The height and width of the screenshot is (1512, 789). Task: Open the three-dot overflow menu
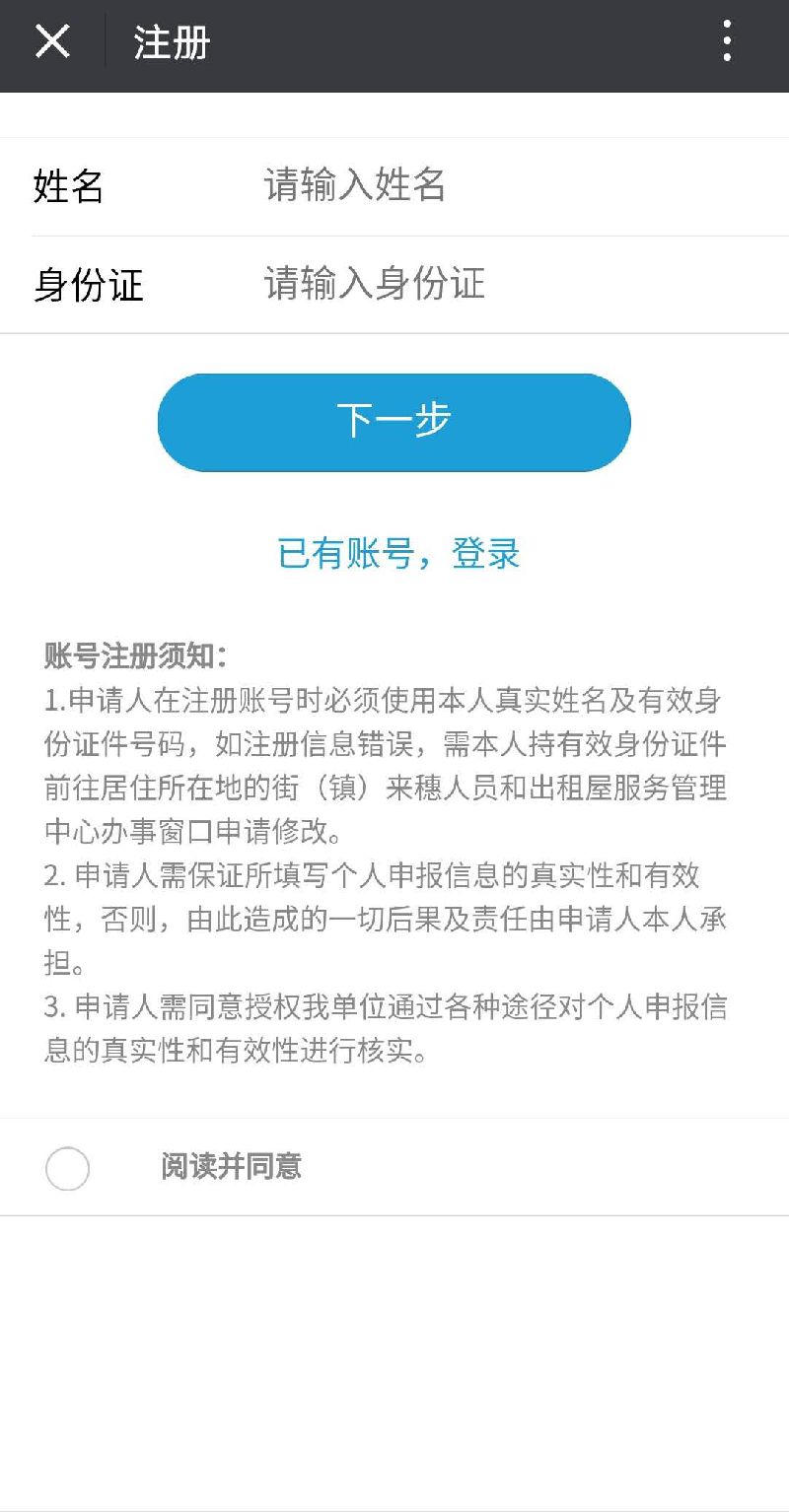pyautogui.click(x=727, y=42)
